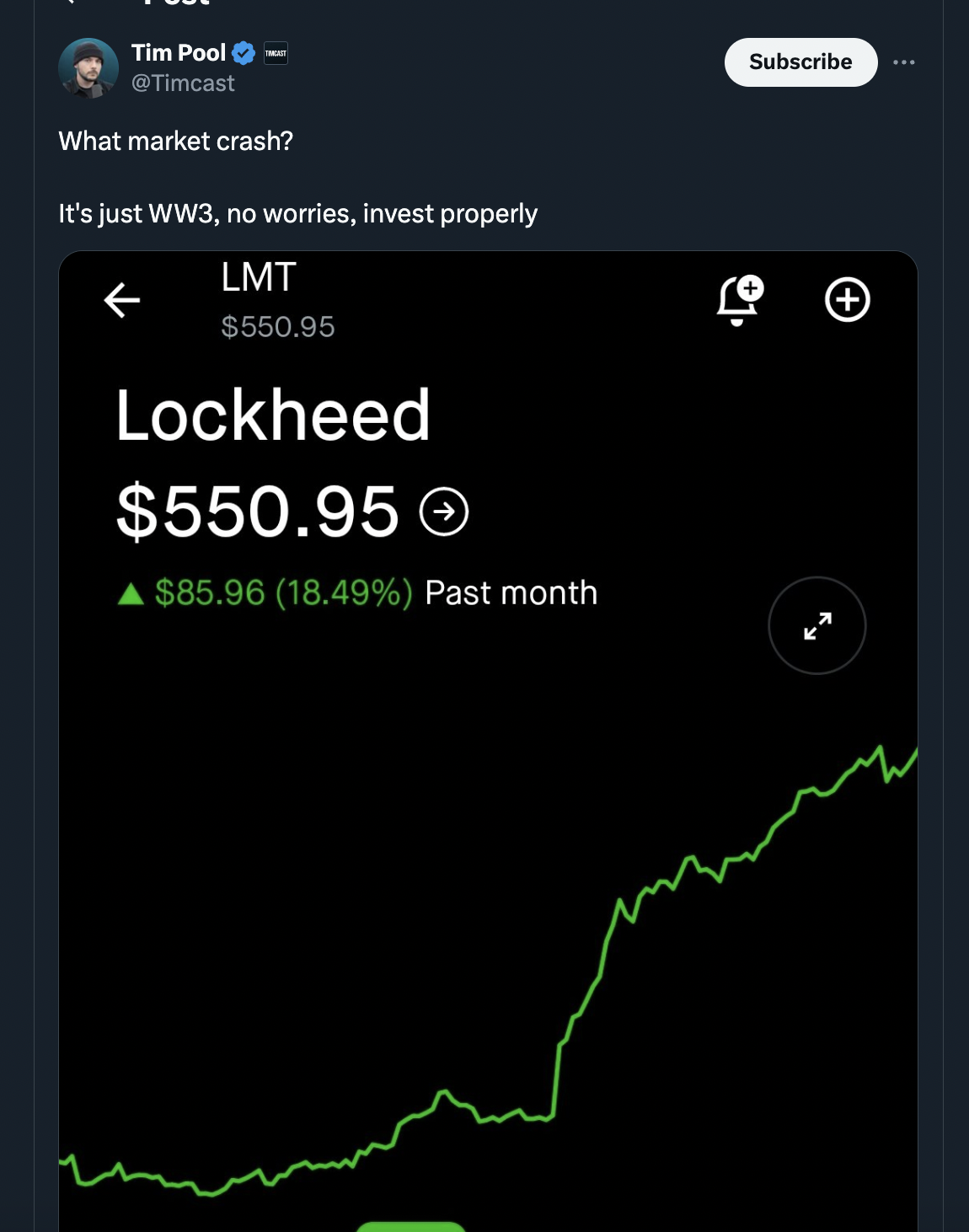969x1232 pixels.
Task: Click Tim Pool's blue verified badge
Action: point(244,52)
